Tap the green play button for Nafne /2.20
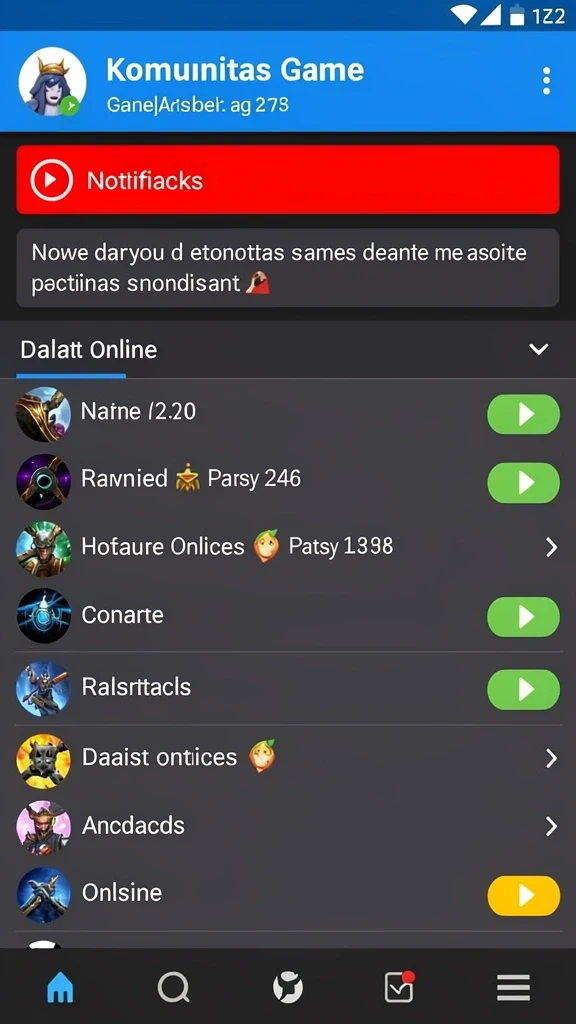The image size is (576, 1024). [523, 414]
